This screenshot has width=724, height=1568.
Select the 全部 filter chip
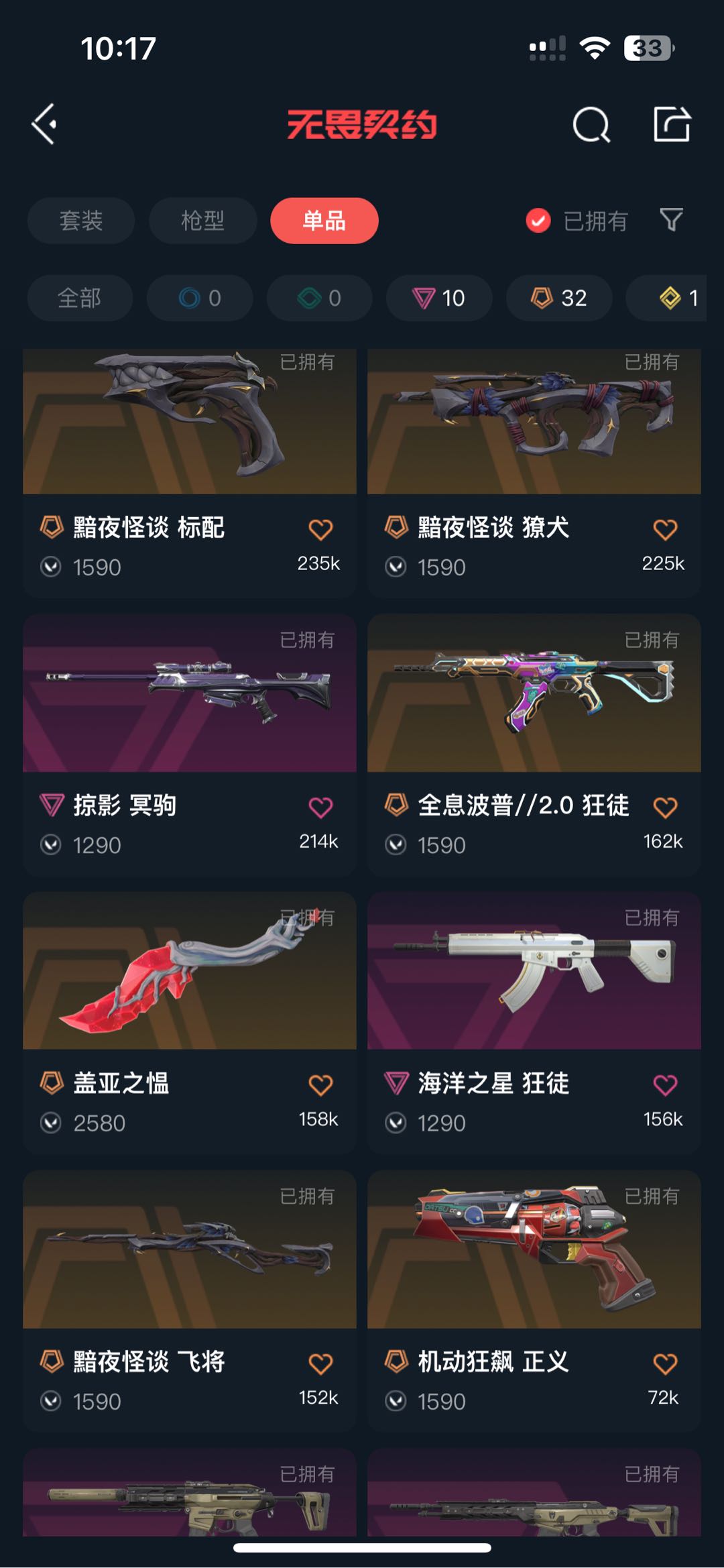point(80,298)
